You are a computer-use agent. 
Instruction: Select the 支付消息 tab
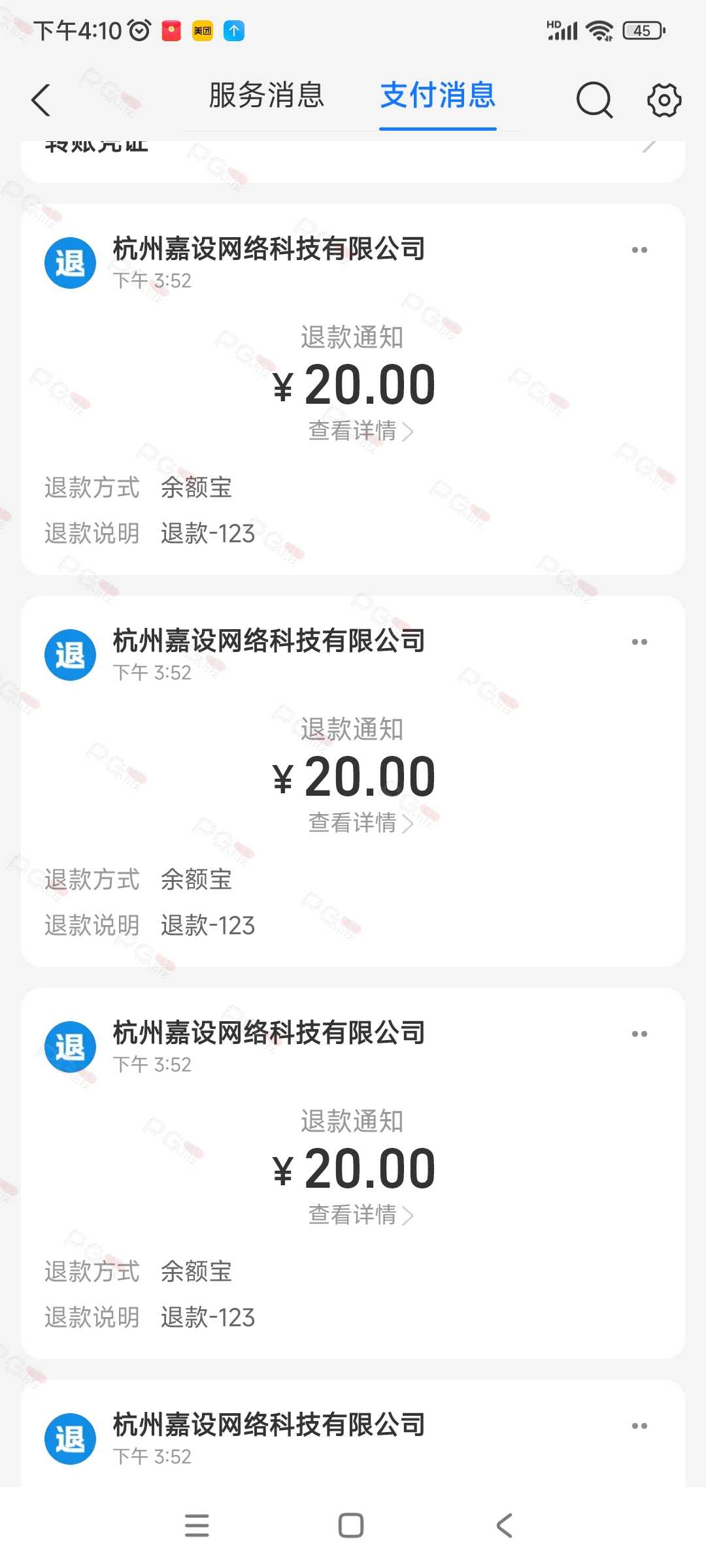pos(438,95)
